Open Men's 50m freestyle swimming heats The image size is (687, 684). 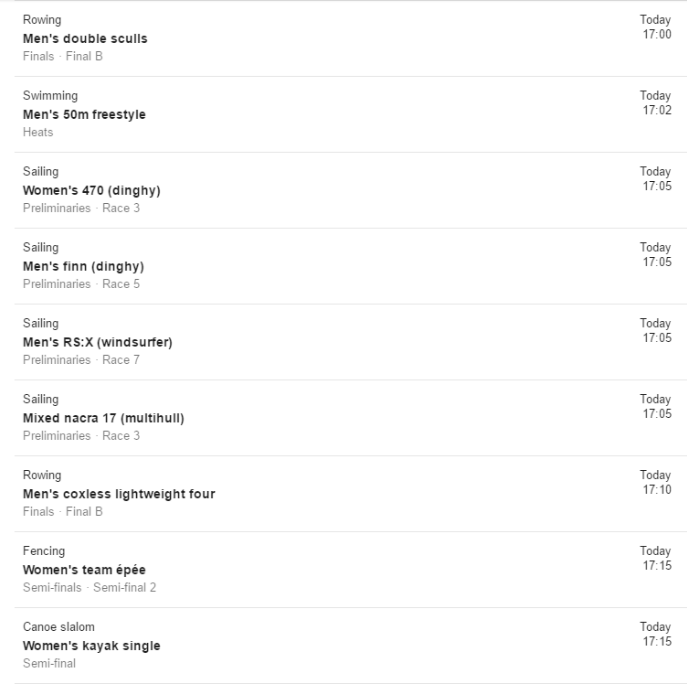pos(84,115)
